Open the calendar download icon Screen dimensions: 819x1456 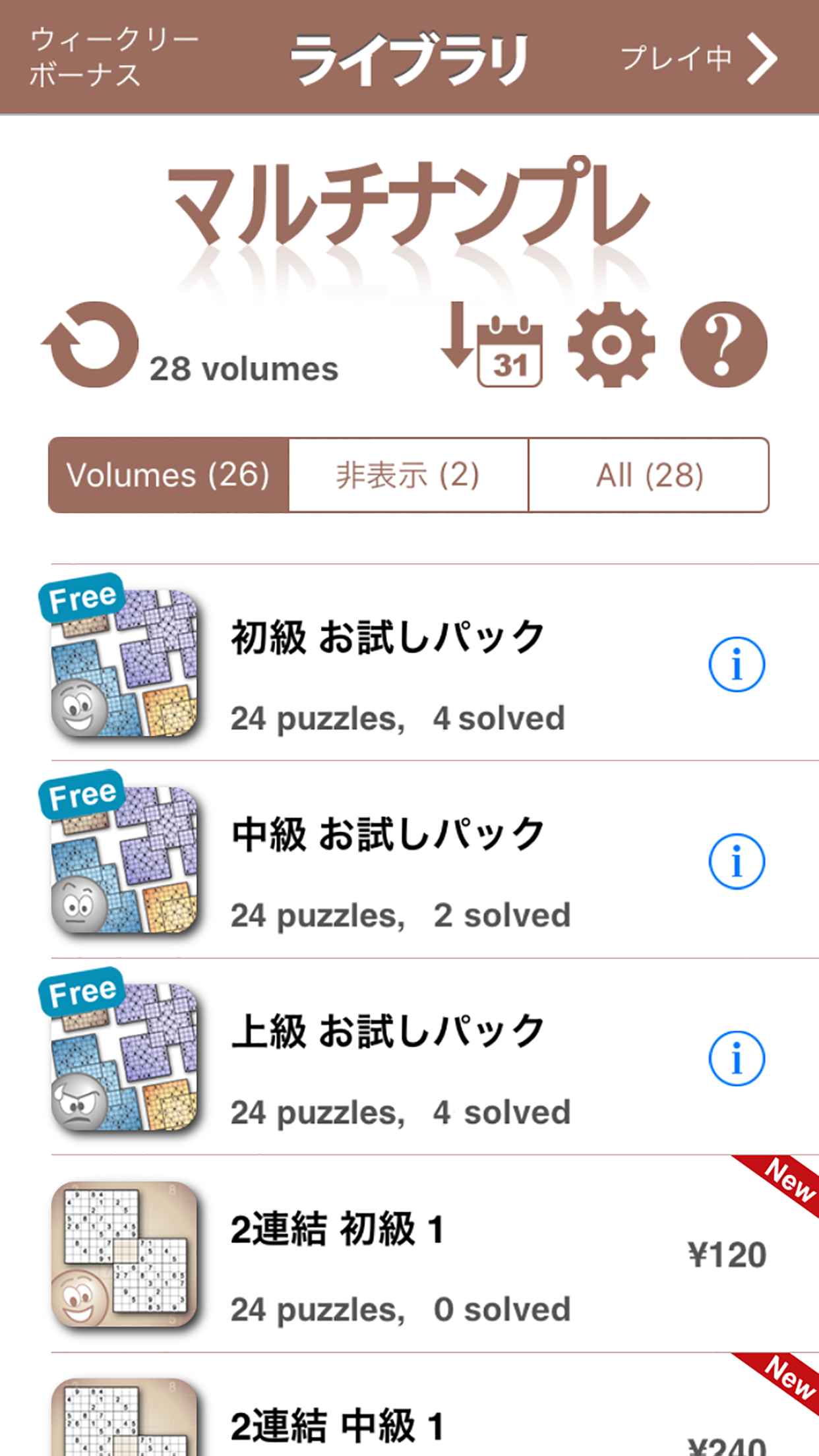491,346
